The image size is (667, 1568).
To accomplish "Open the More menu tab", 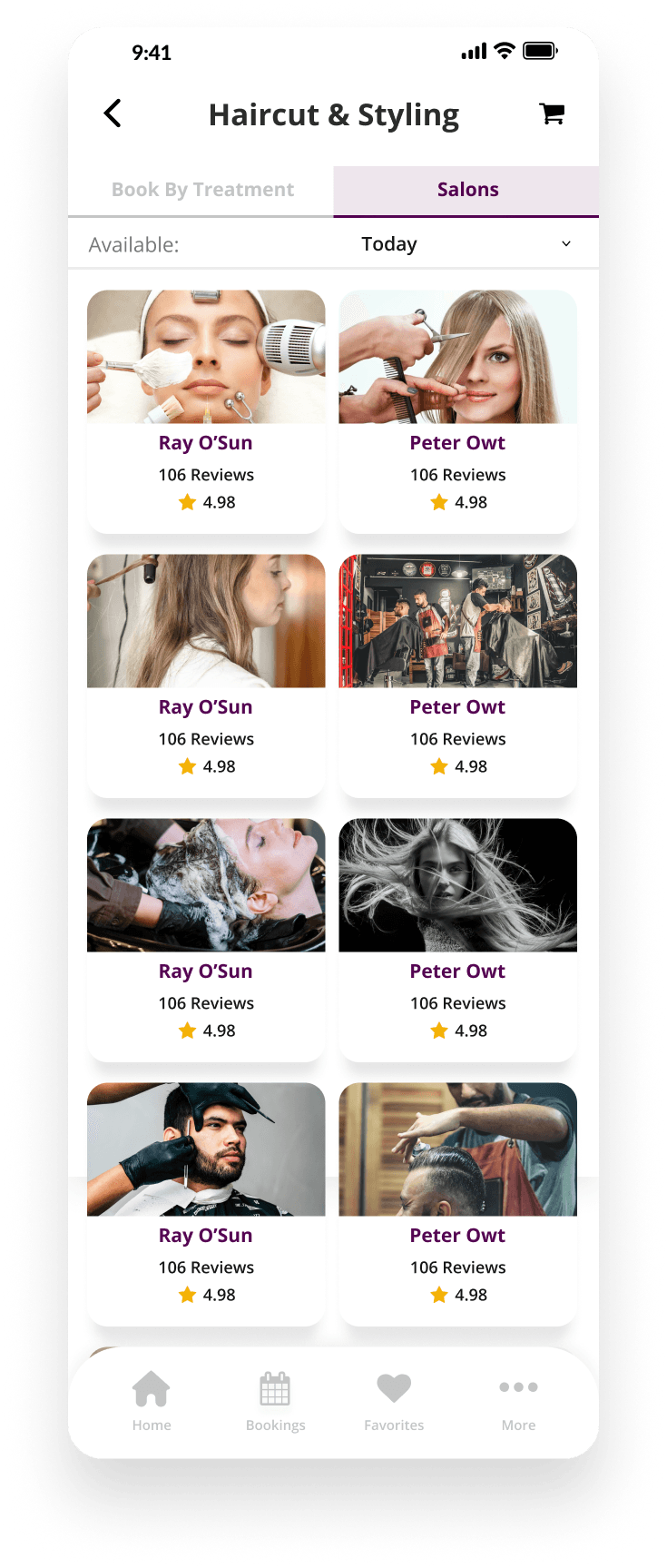I will 518,1401.
